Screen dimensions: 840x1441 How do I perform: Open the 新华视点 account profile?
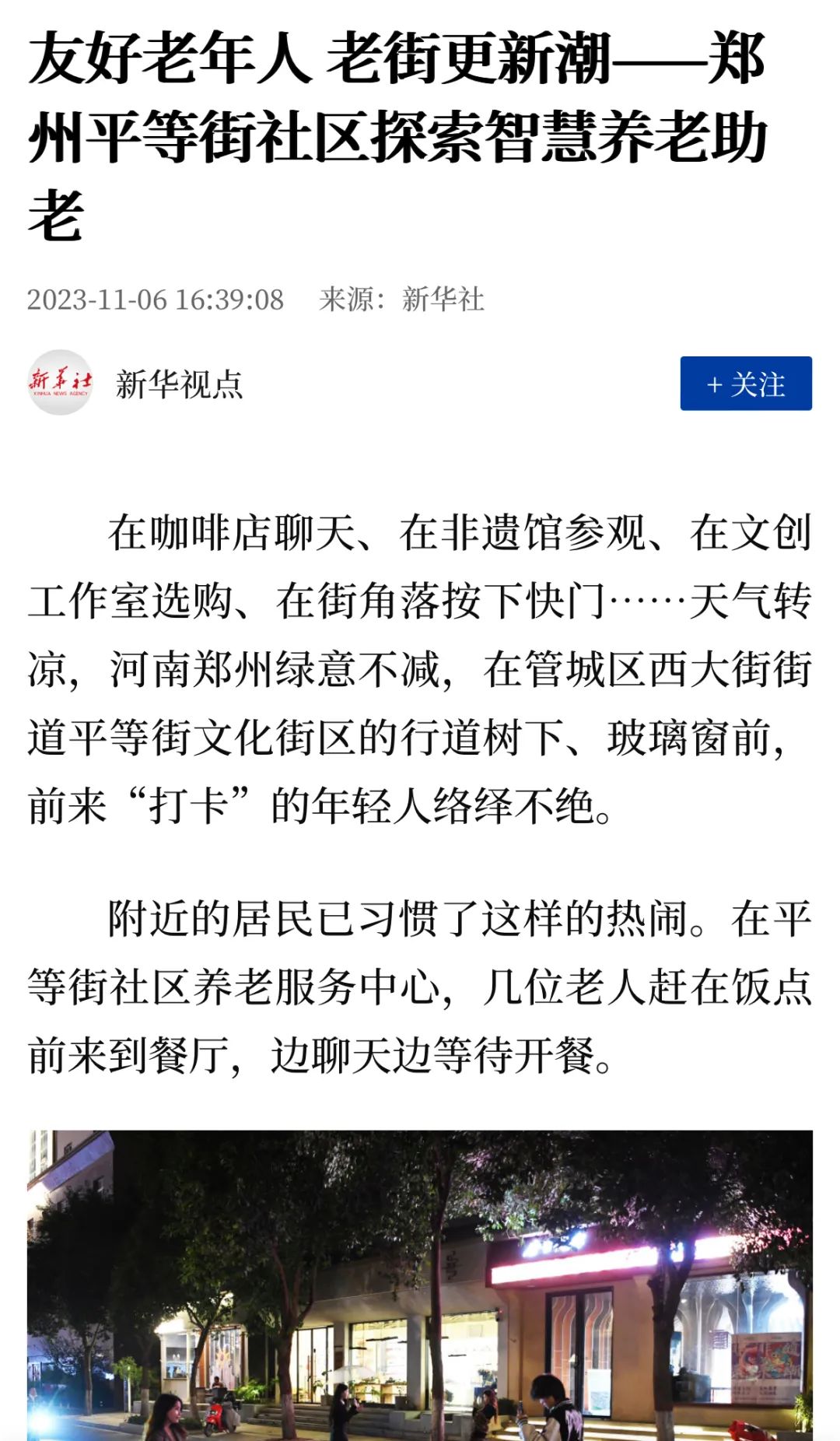coord(179,384)
